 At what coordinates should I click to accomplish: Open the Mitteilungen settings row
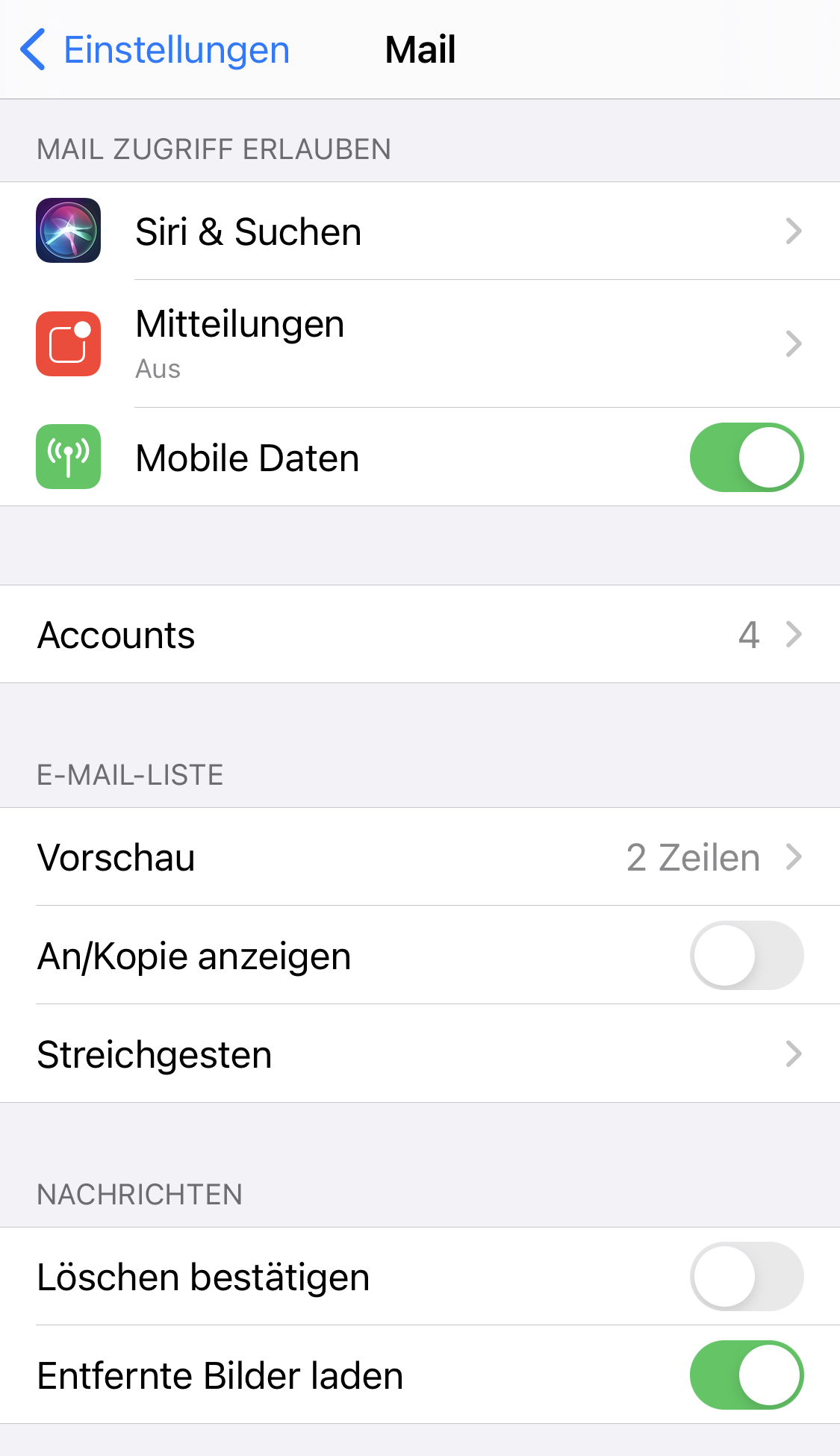[420, 343]
